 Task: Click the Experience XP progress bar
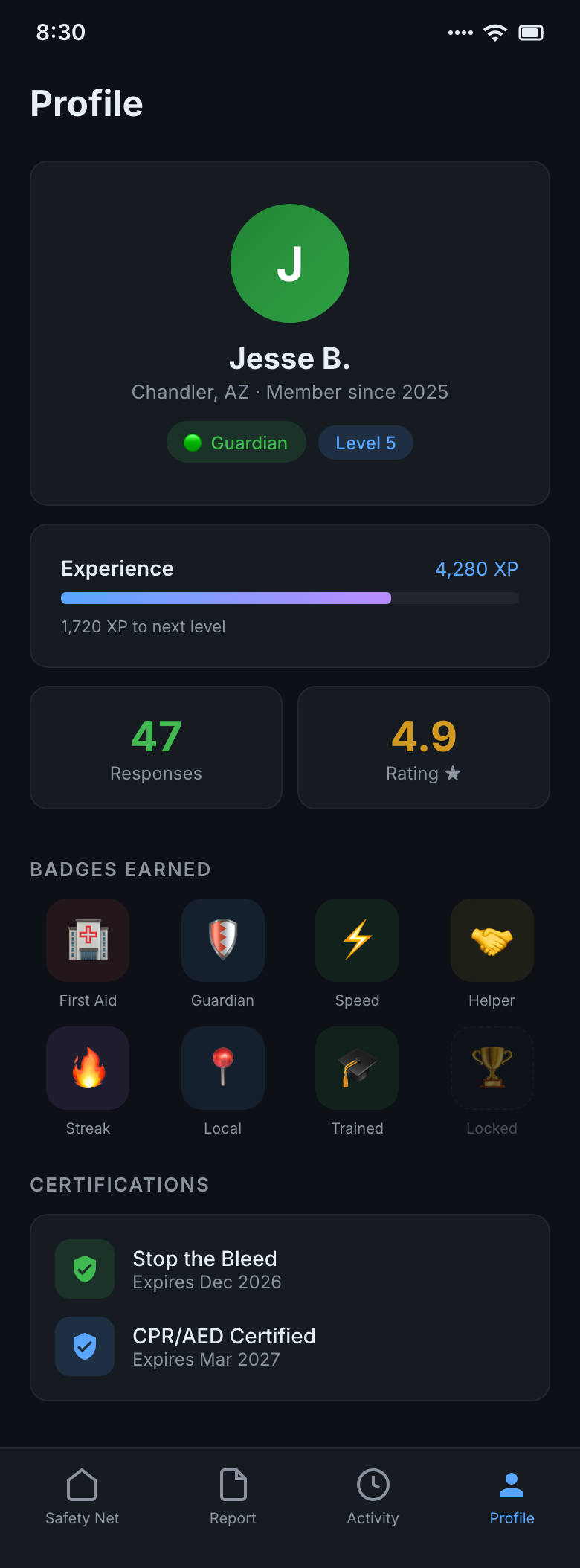289,597
